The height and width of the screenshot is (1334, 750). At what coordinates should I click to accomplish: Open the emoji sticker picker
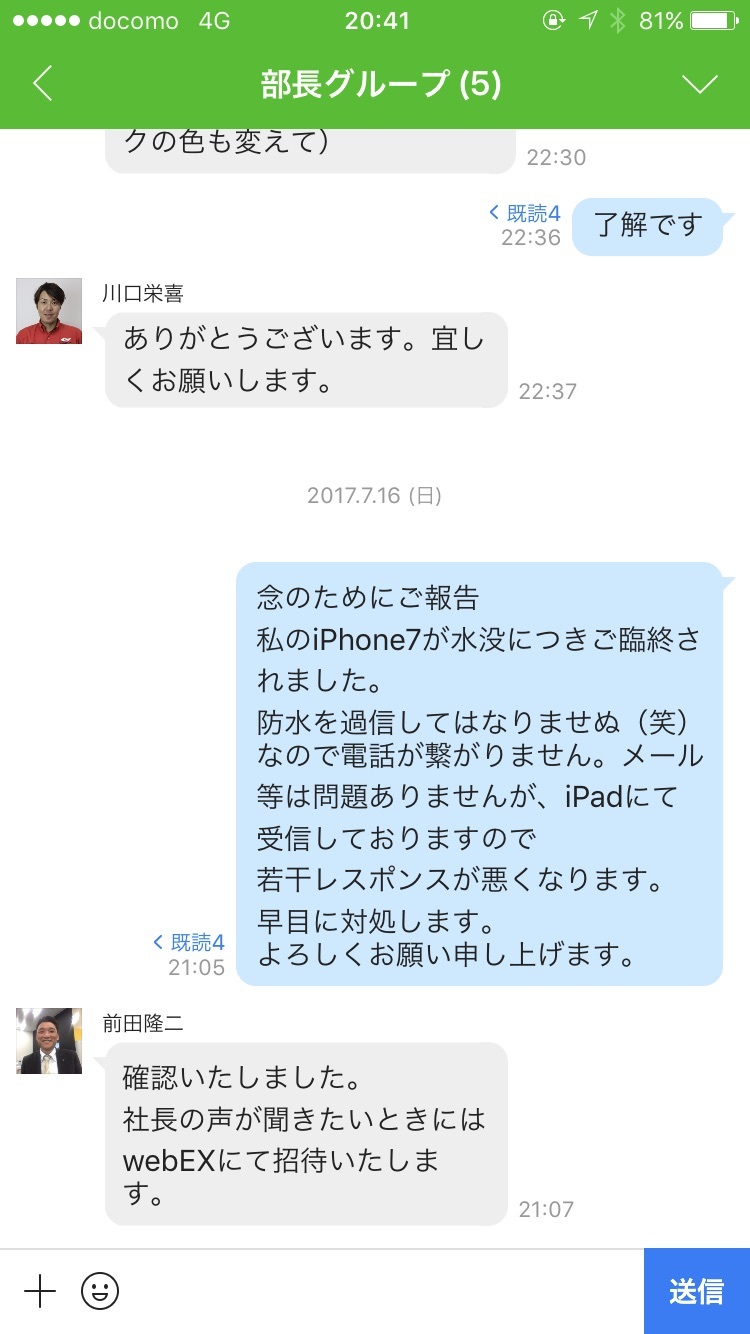(x=100, y=1292)
